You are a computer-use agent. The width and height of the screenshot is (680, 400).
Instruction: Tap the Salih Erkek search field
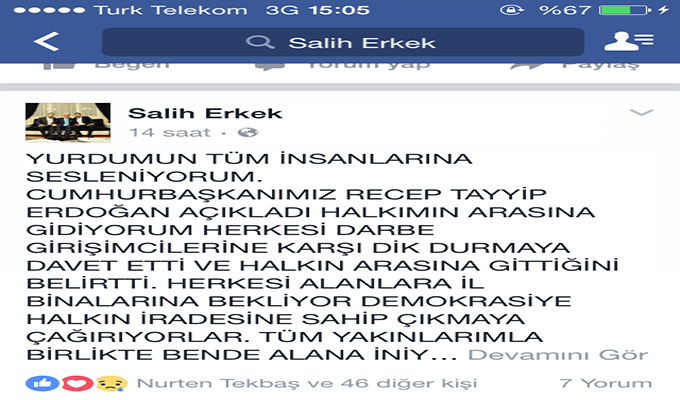tap(342, 43)
